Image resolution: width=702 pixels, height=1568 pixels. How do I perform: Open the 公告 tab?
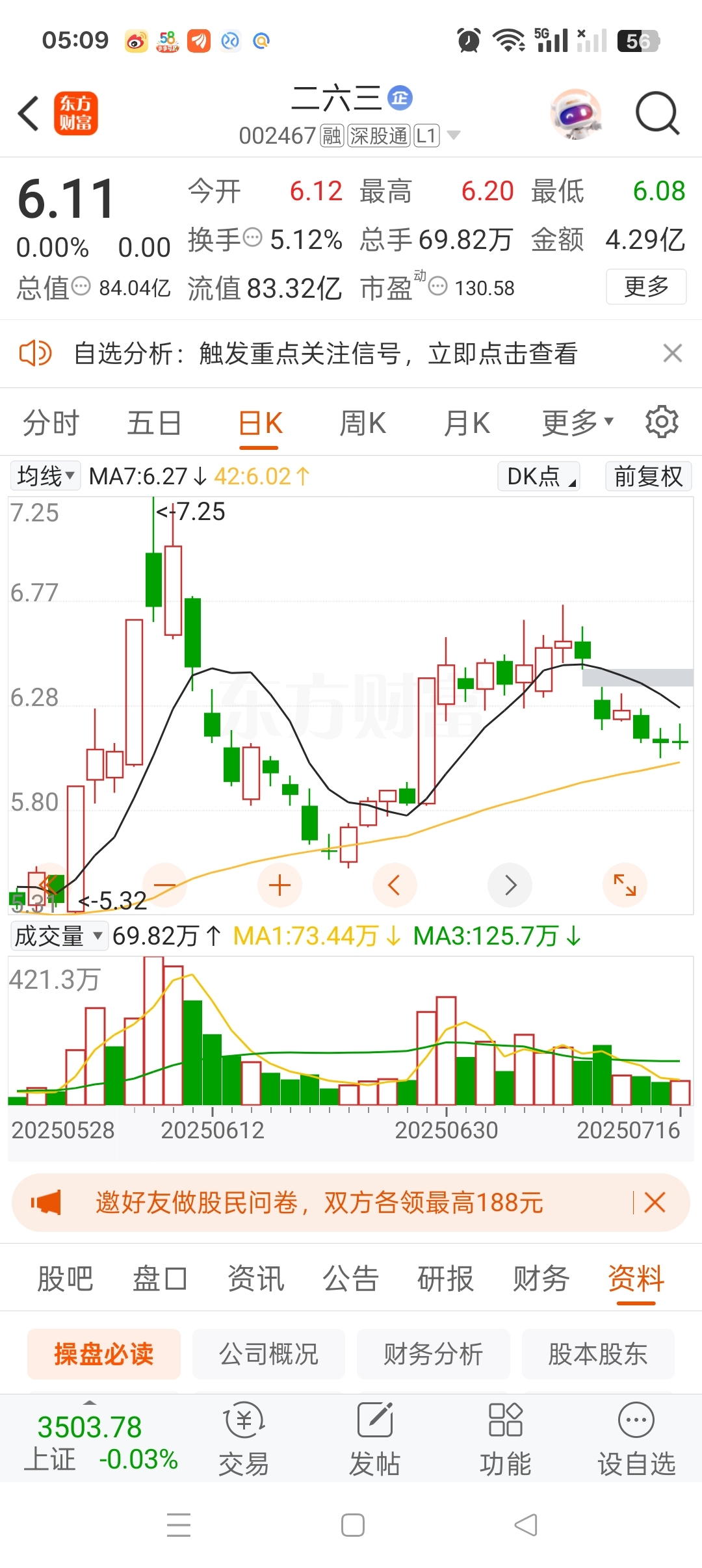click(351, 1279)
